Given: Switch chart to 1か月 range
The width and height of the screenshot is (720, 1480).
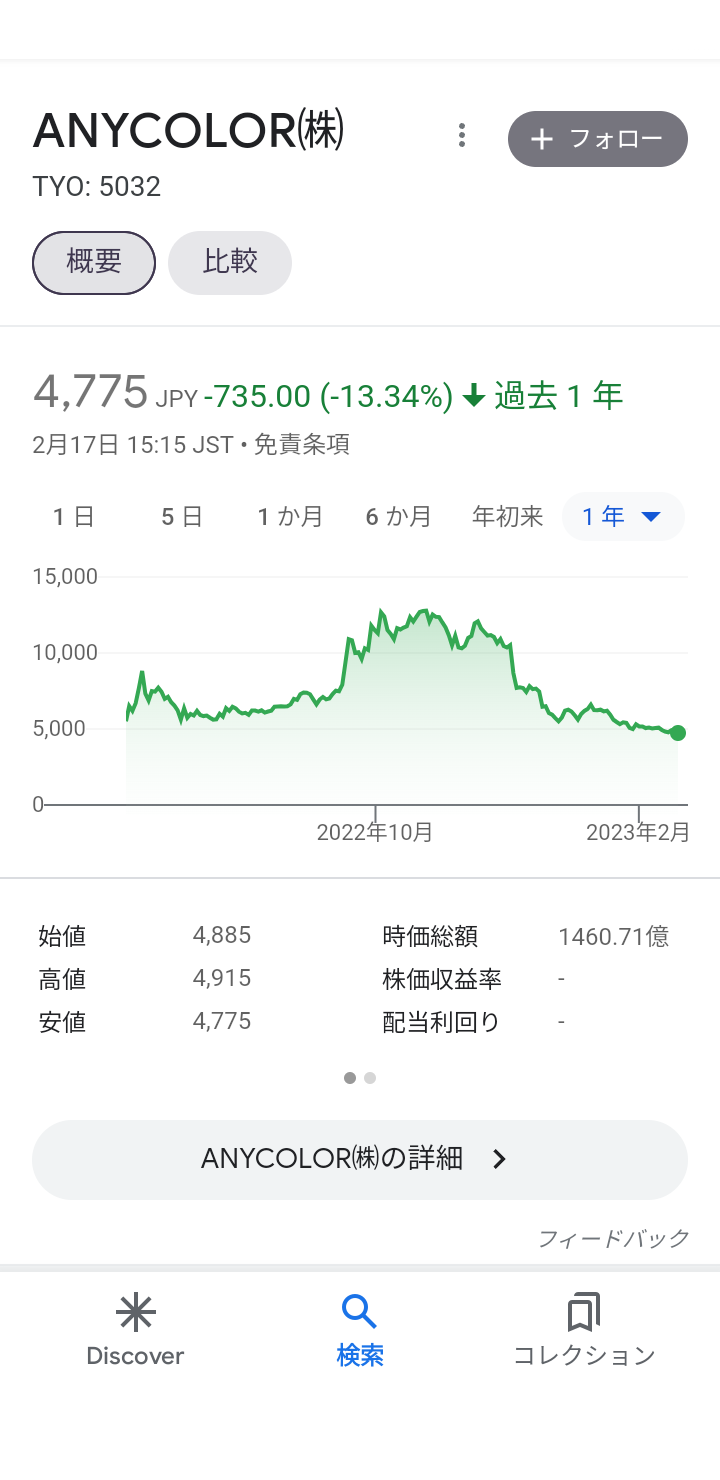Looking at the screenshot, I should (290, 517).
